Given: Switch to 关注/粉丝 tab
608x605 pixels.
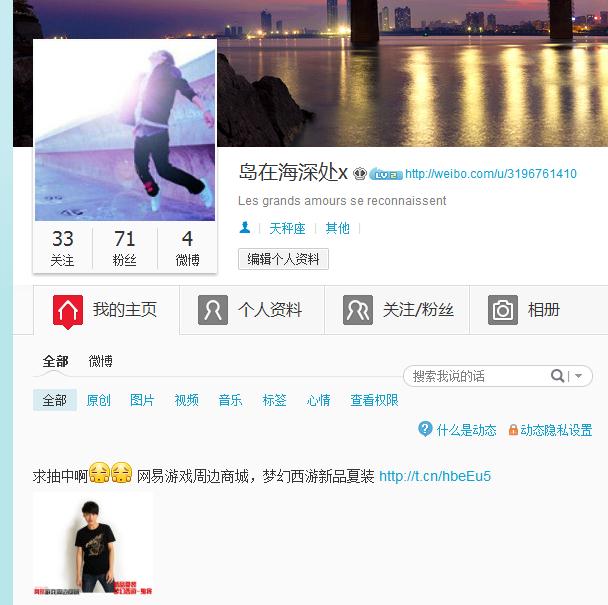Looking at the screenshot, I should point(398,310).
